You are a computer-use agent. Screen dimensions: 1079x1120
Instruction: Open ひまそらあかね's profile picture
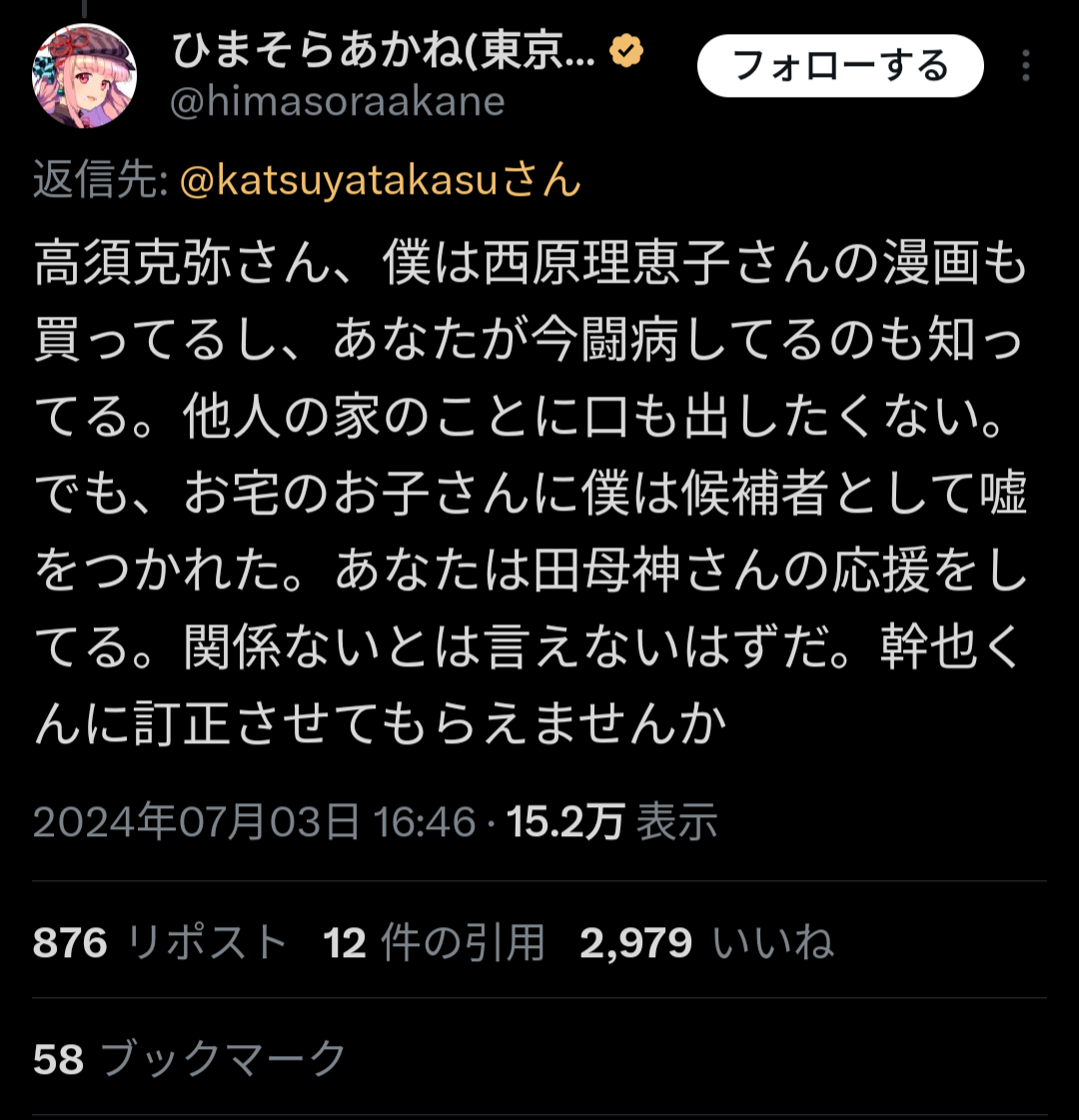[85, 77]
